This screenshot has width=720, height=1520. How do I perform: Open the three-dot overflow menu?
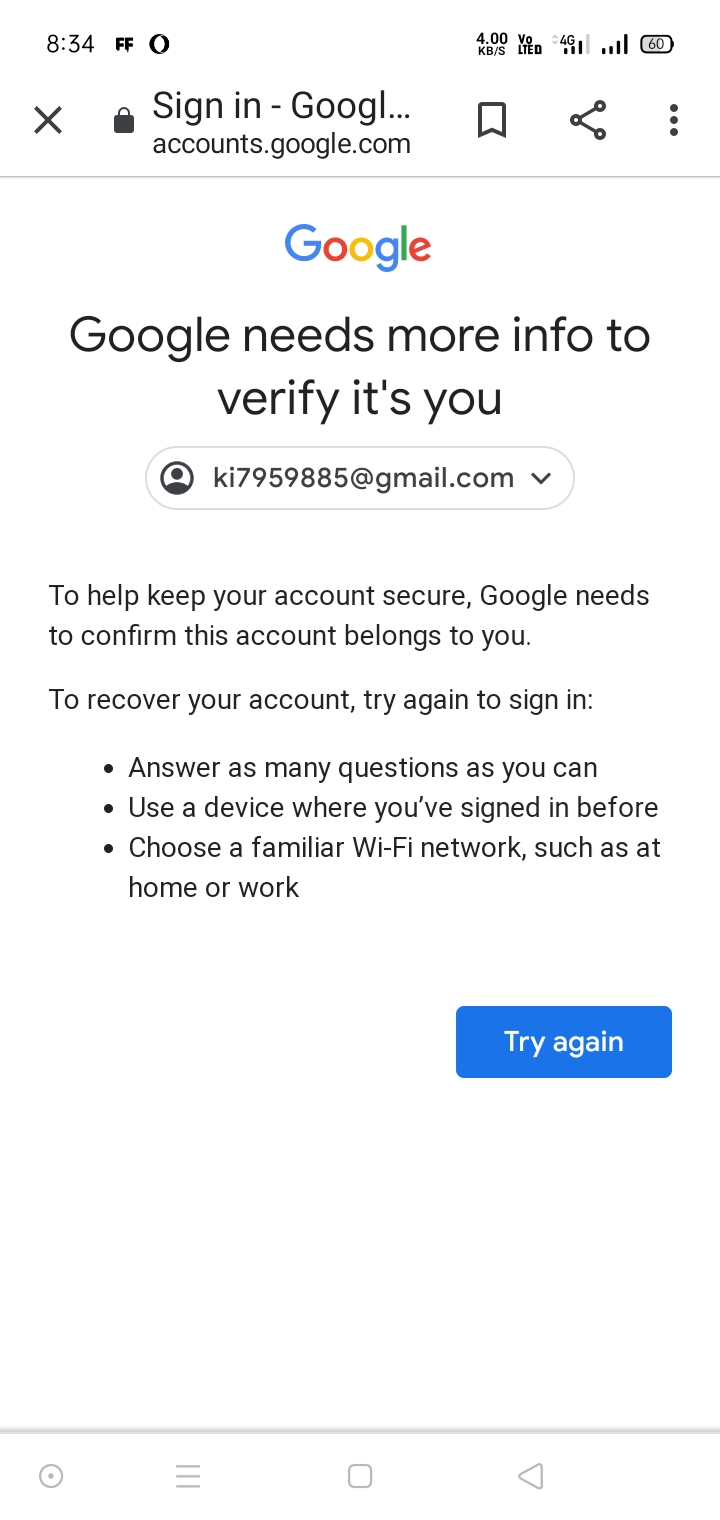tap(674, 121)
